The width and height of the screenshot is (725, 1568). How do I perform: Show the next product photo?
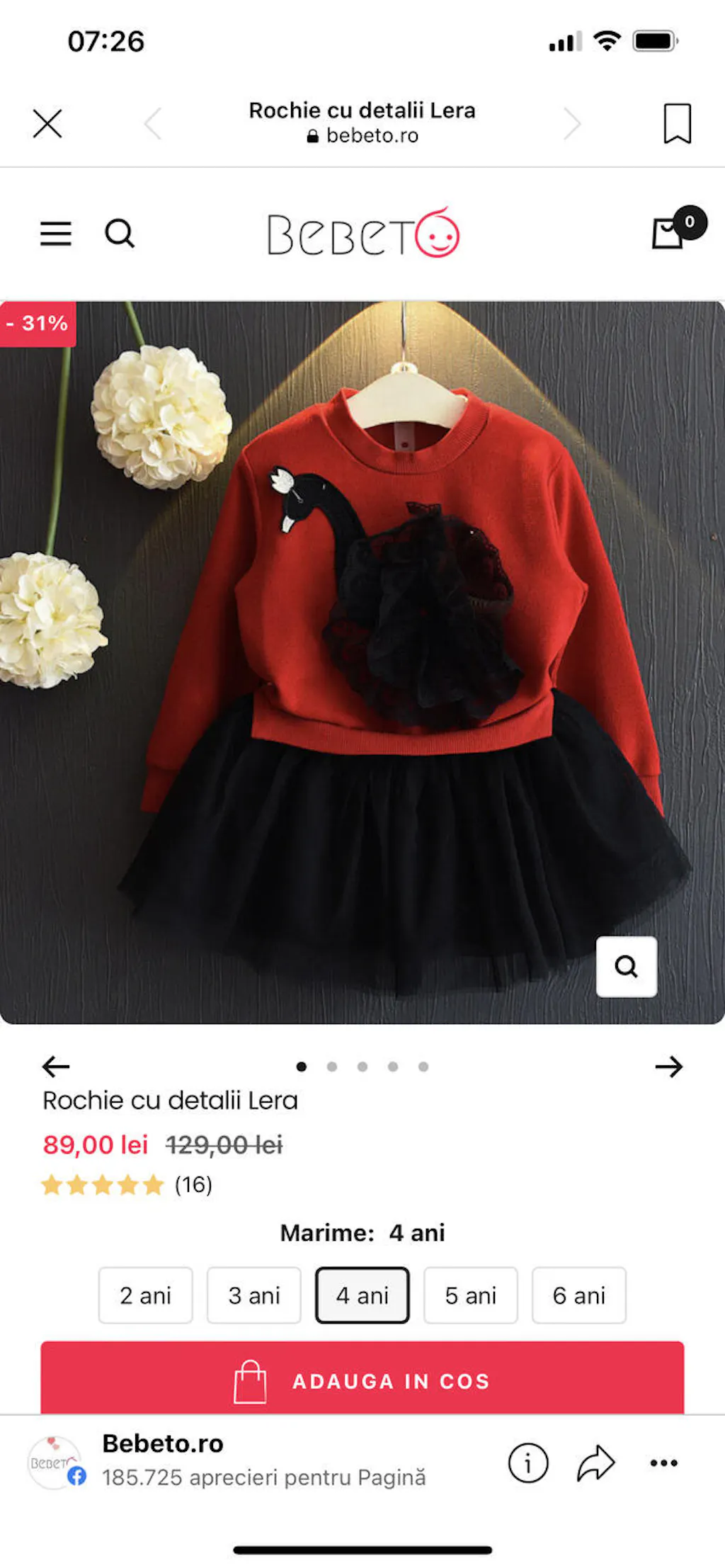click(668, 1066)
